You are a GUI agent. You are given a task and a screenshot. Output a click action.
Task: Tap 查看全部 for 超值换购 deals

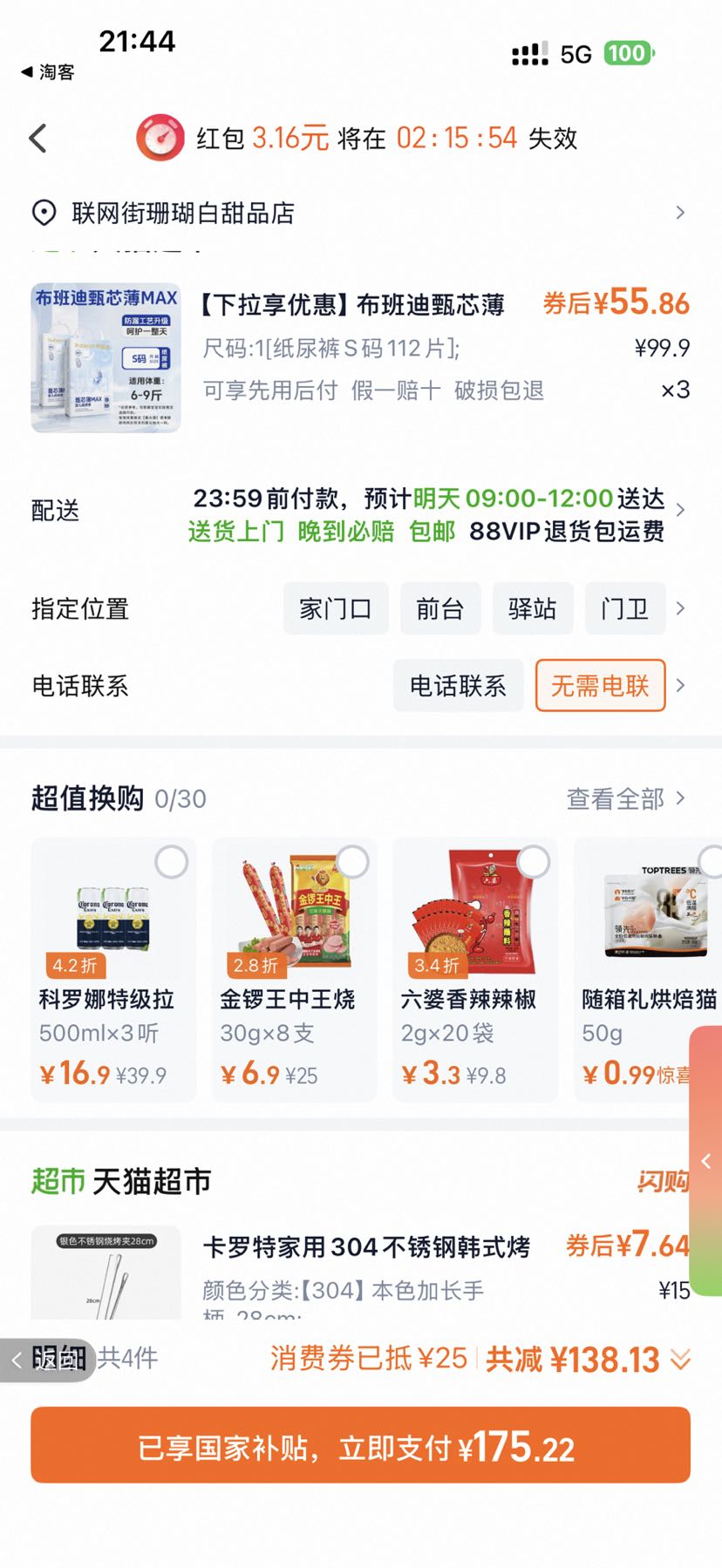click(x=626, y=798)
